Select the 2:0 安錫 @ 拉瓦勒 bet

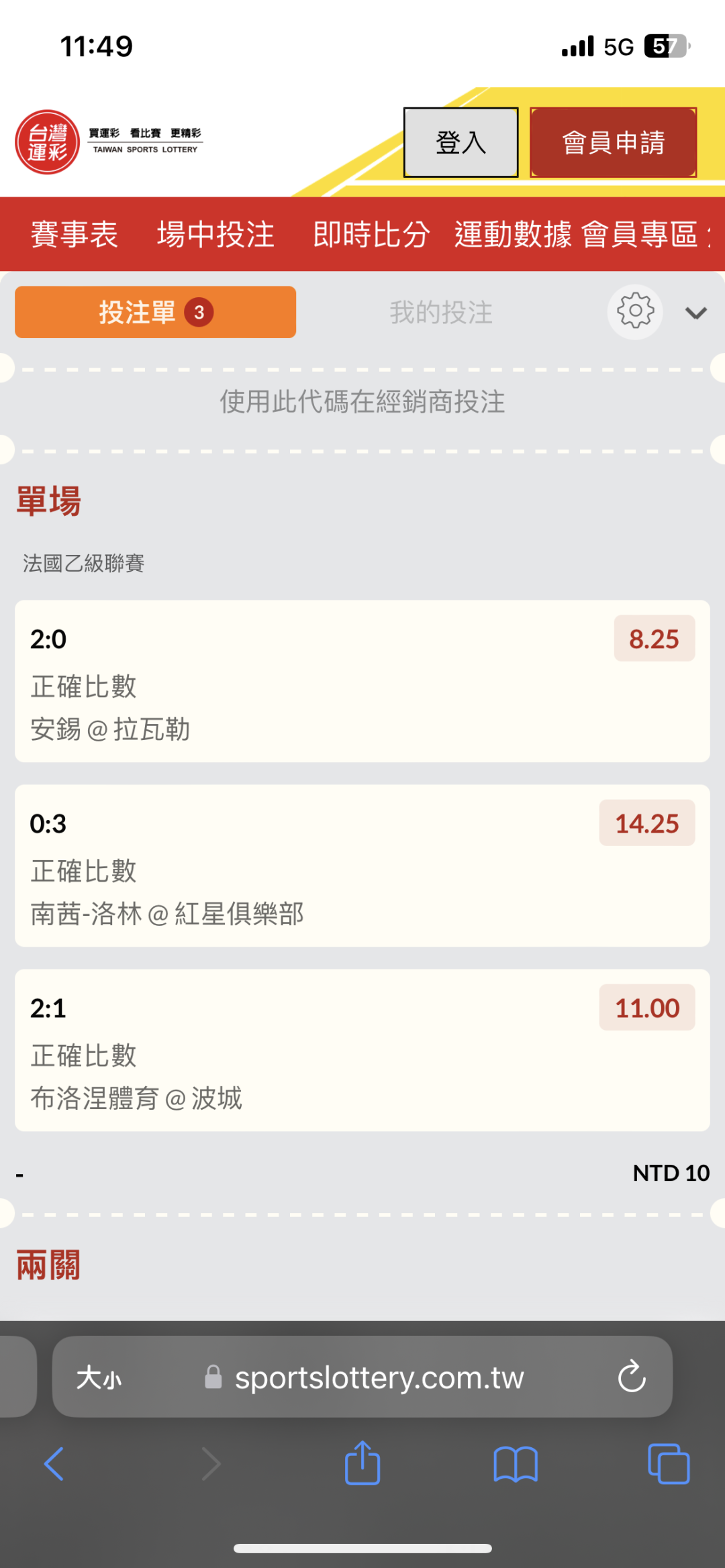click(362, 681)
